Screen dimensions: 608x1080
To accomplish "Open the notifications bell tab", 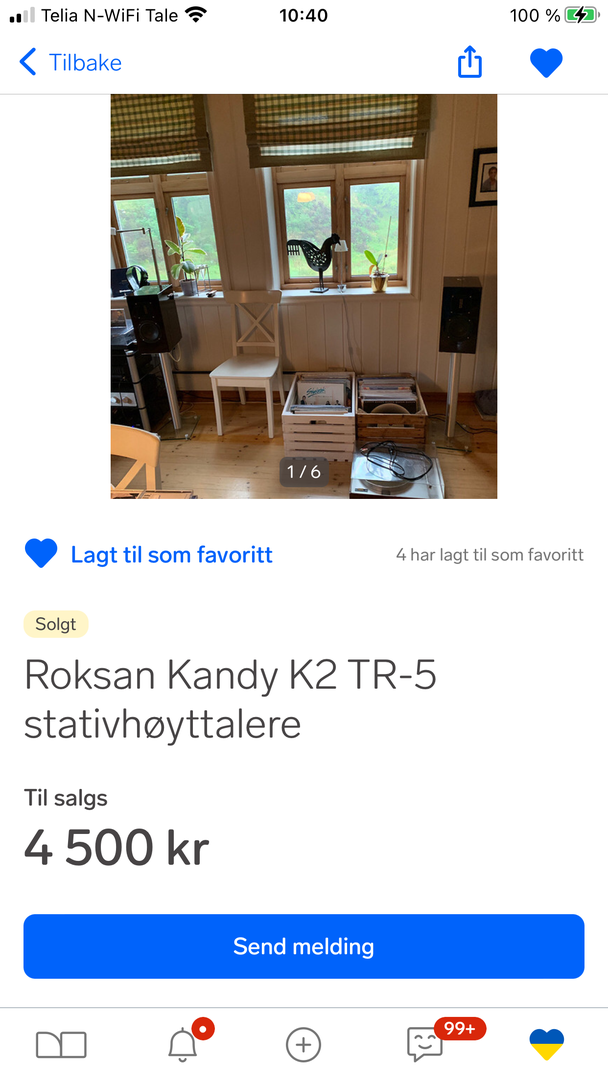I will click(x=182, y=1045).
